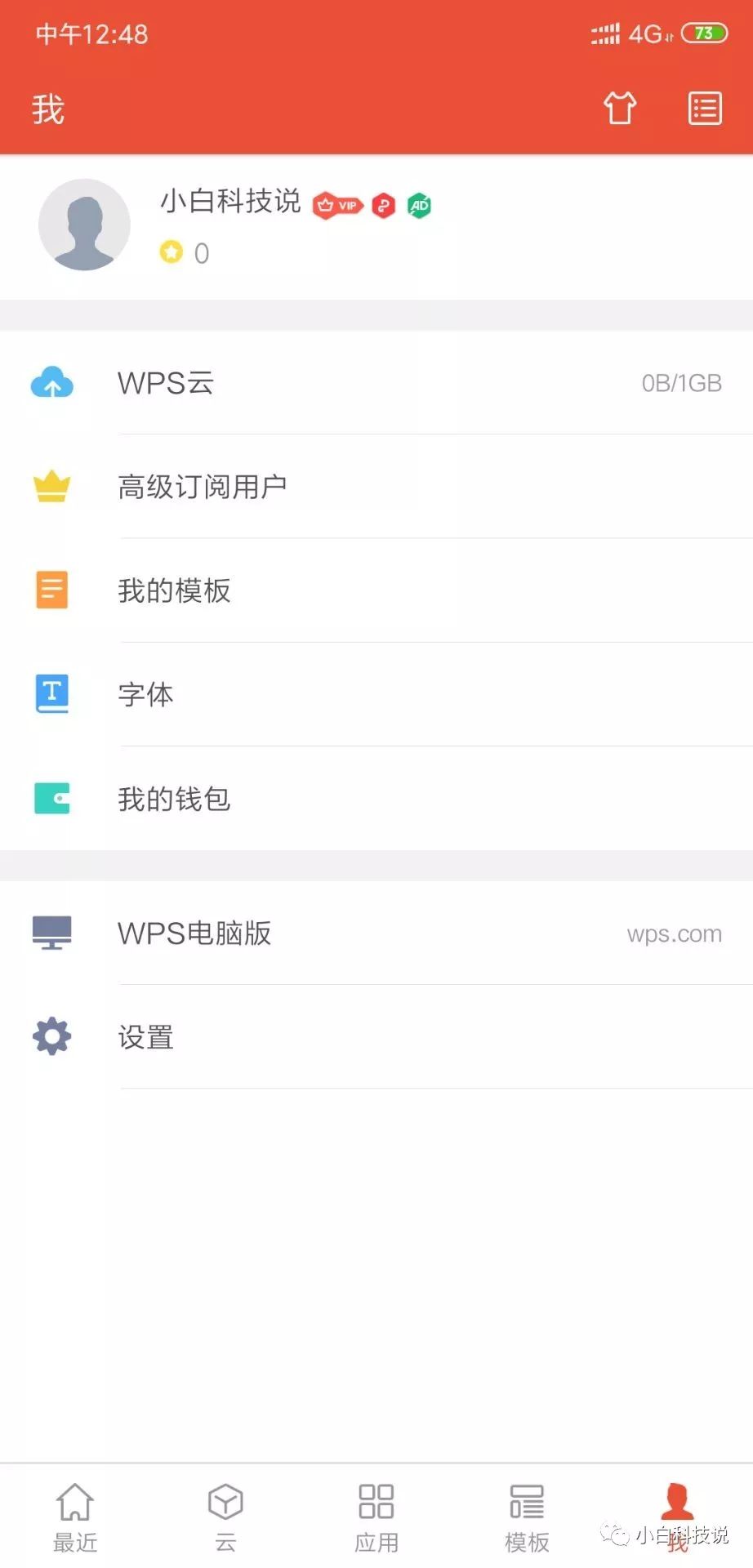Viewport: 753px width, 1568px height.
Task: Switch to the 云 (Cloud) tab
Action: (225, 1515)
